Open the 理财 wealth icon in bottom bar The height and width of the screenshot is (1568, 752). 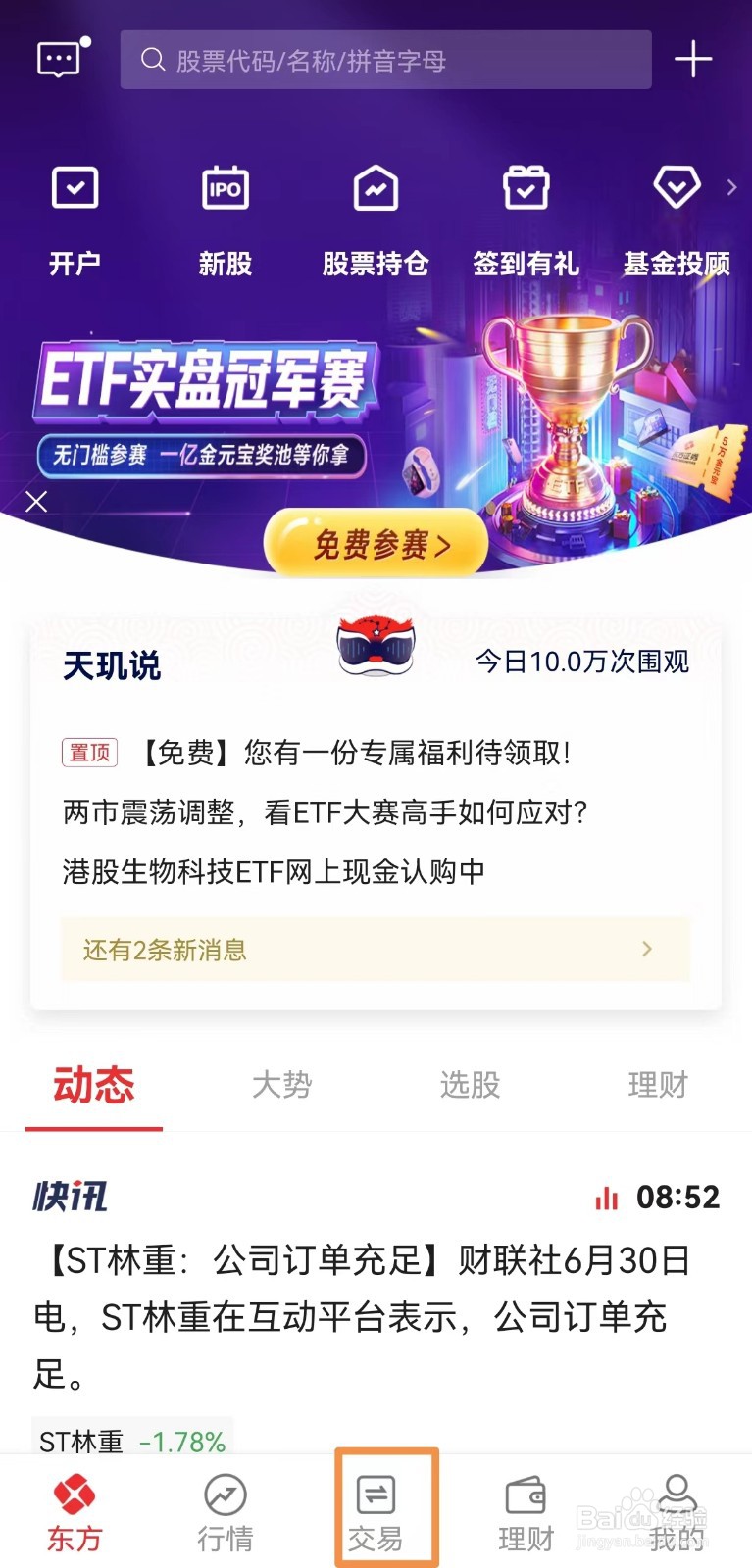[526, 1507]
